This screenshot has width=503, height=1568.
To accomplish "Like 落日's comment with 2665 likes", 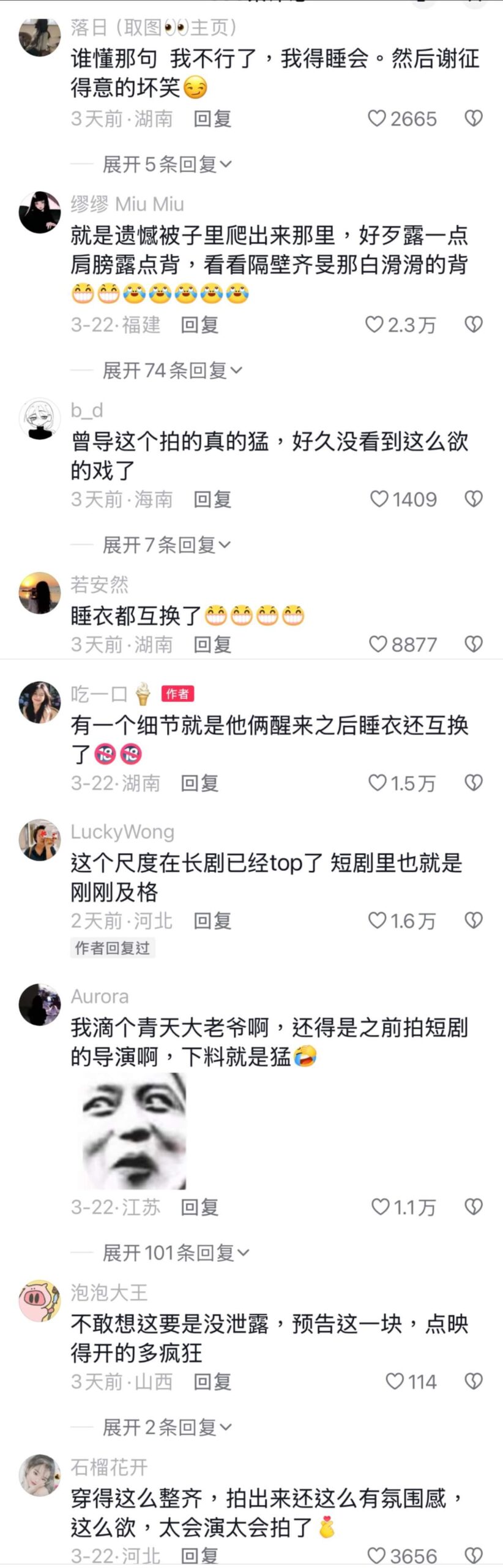I will pos(377,118).
